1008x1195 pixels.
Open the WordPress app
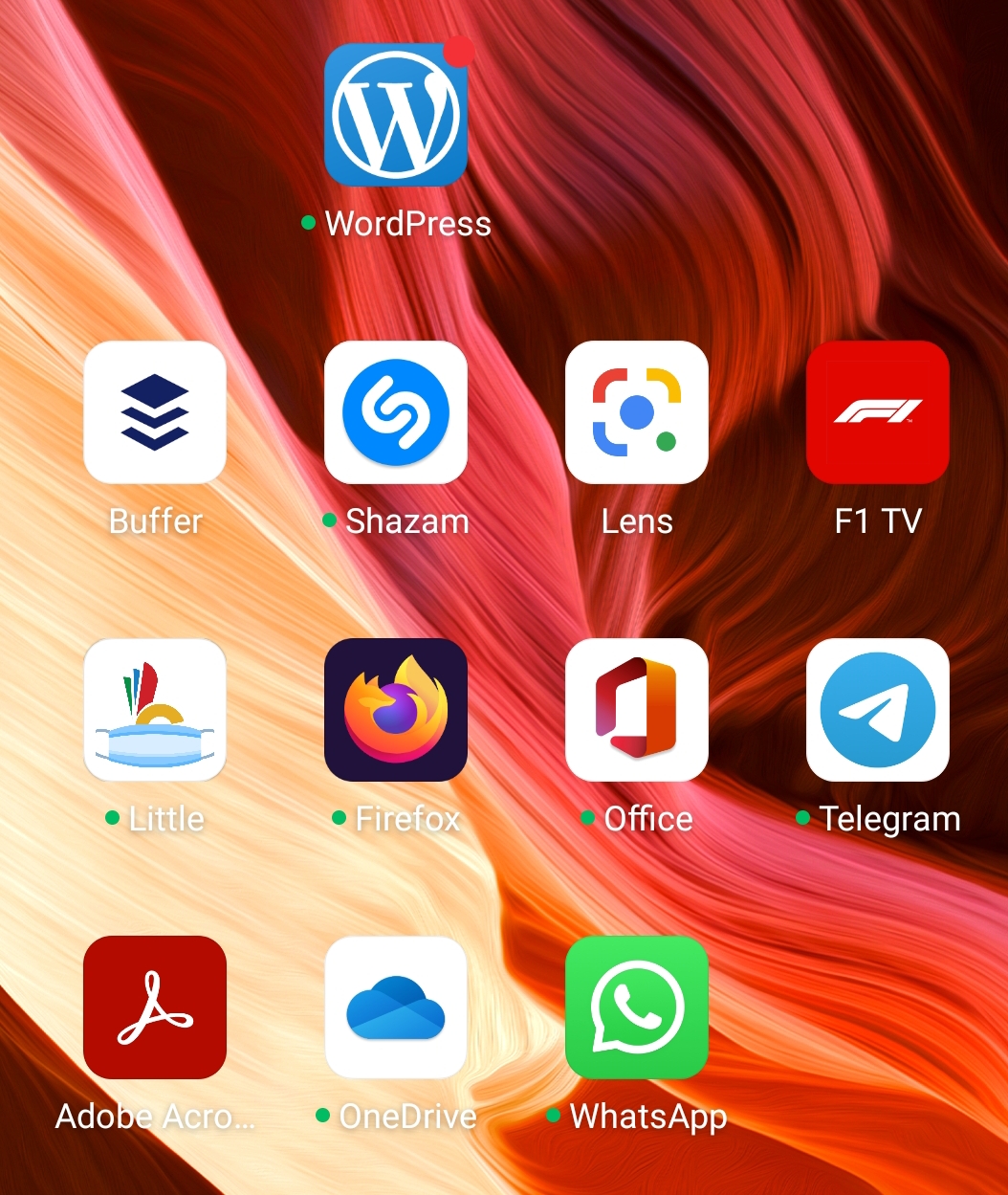pyautogui.click(x=396, y=115)
